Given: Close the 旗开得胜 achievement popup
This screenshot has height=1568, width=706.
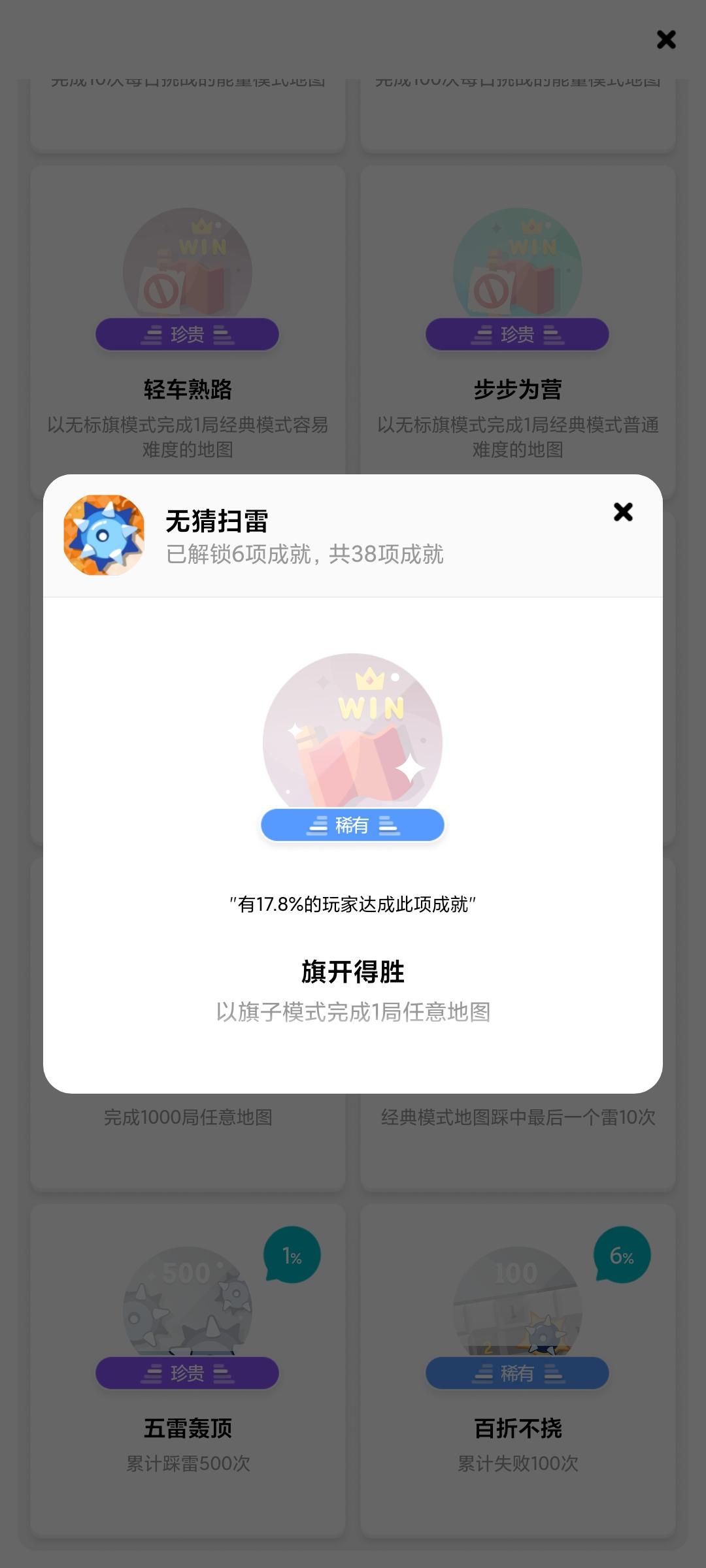Looking at the screenshot, I should (x=623, y=512).
